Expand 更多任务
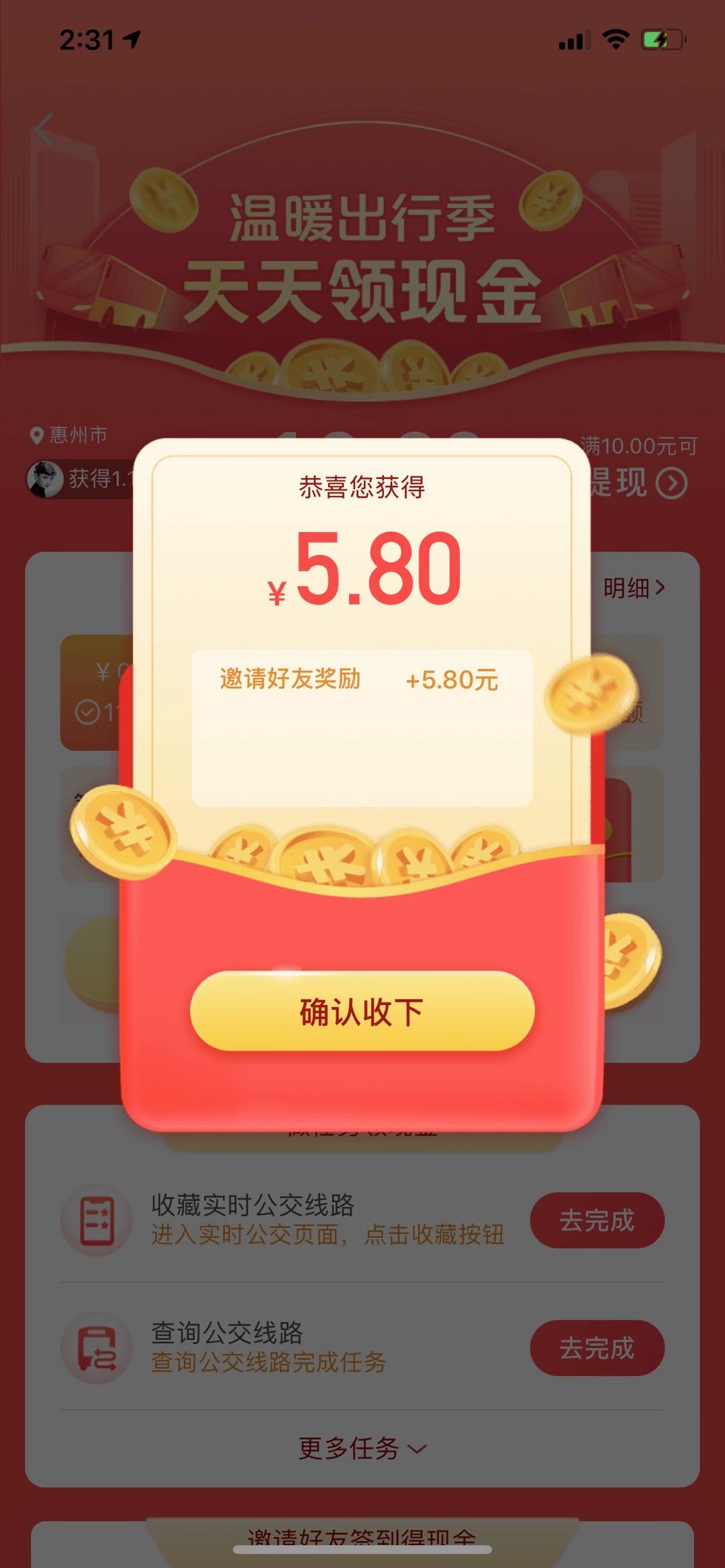 click(362, 1448)
